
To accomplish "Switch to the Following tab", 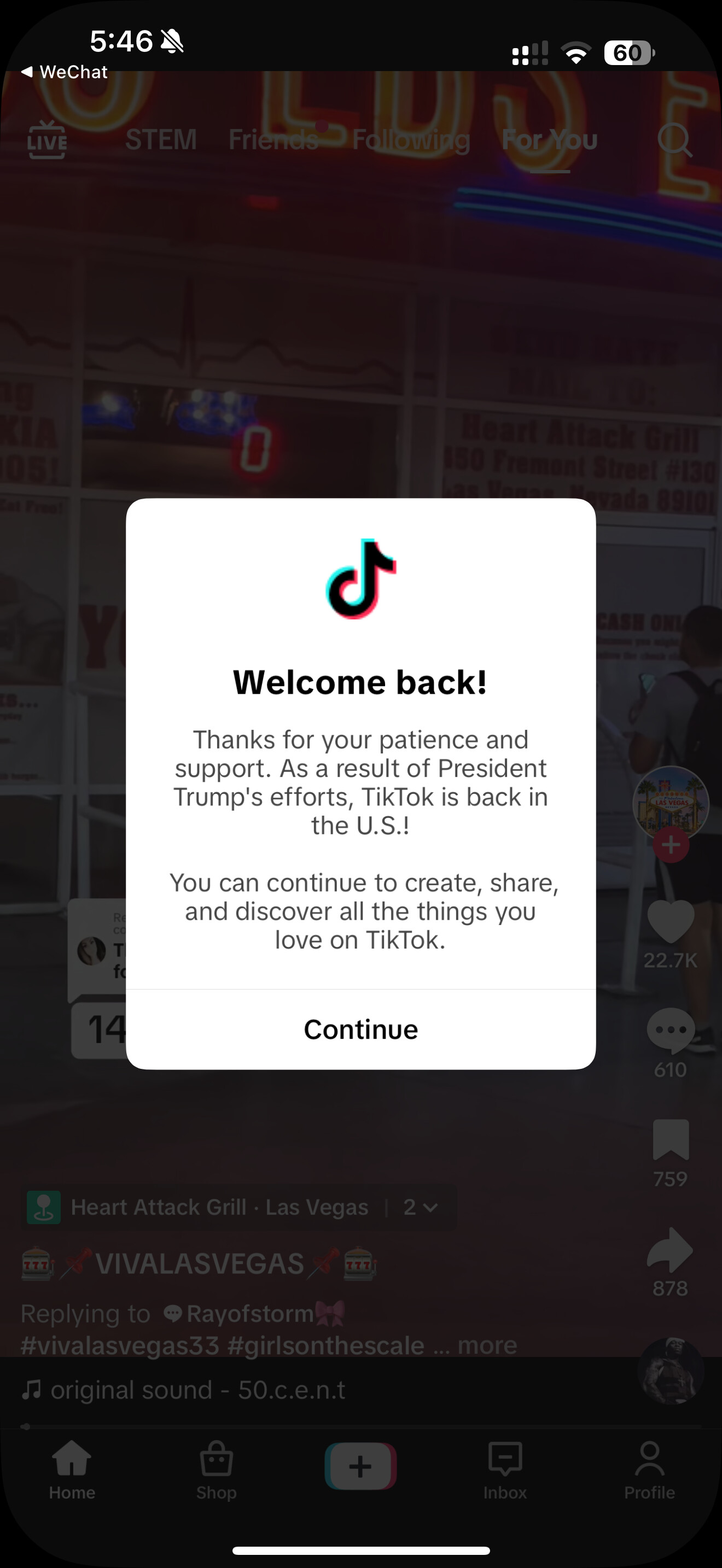I will [411, 141].
